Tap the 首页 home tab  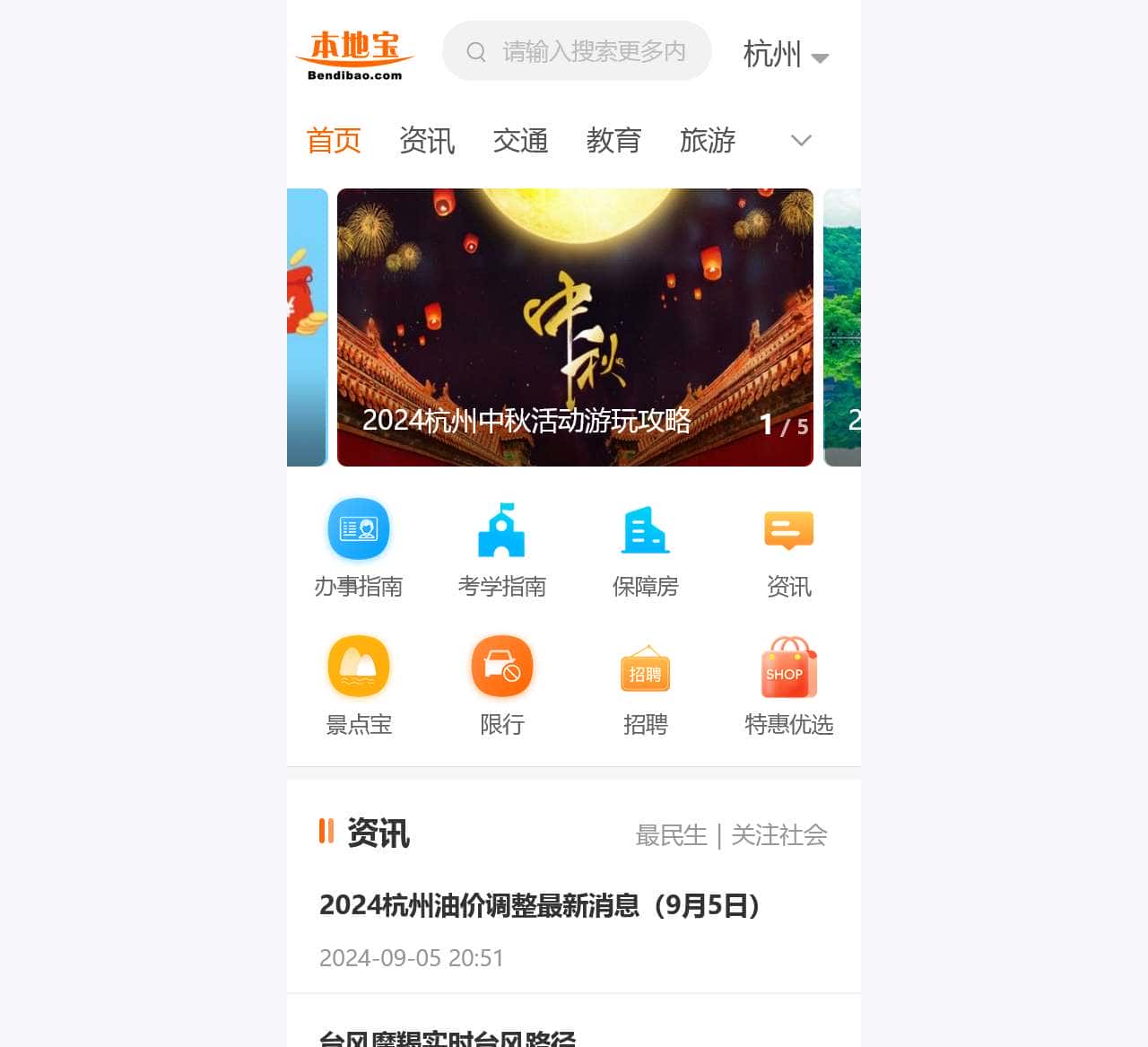pos(334,140)
